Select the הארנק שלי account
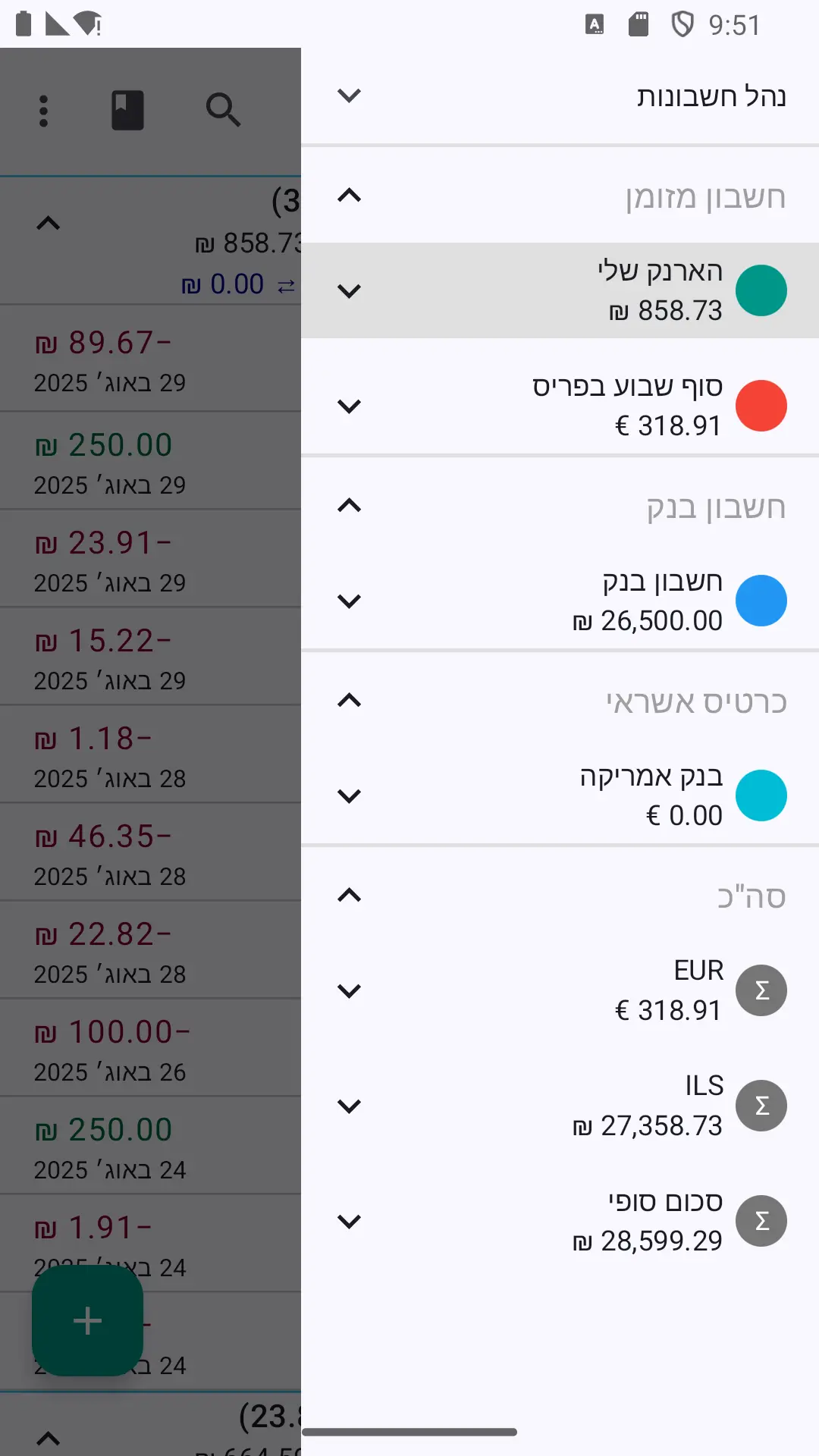This screenshot has height=1456, width=819. (560, 290)
